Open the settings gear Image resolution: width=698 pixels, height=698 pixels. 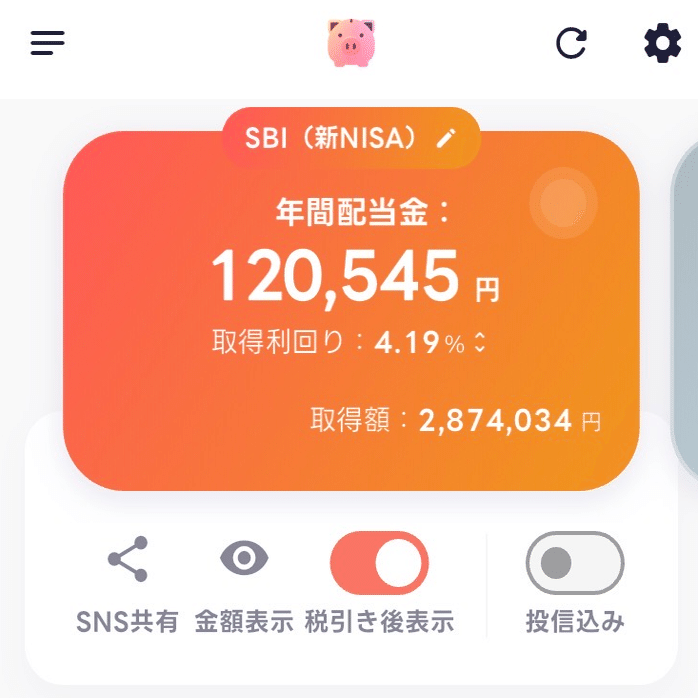pyautogui.click(x=662, y=43)
